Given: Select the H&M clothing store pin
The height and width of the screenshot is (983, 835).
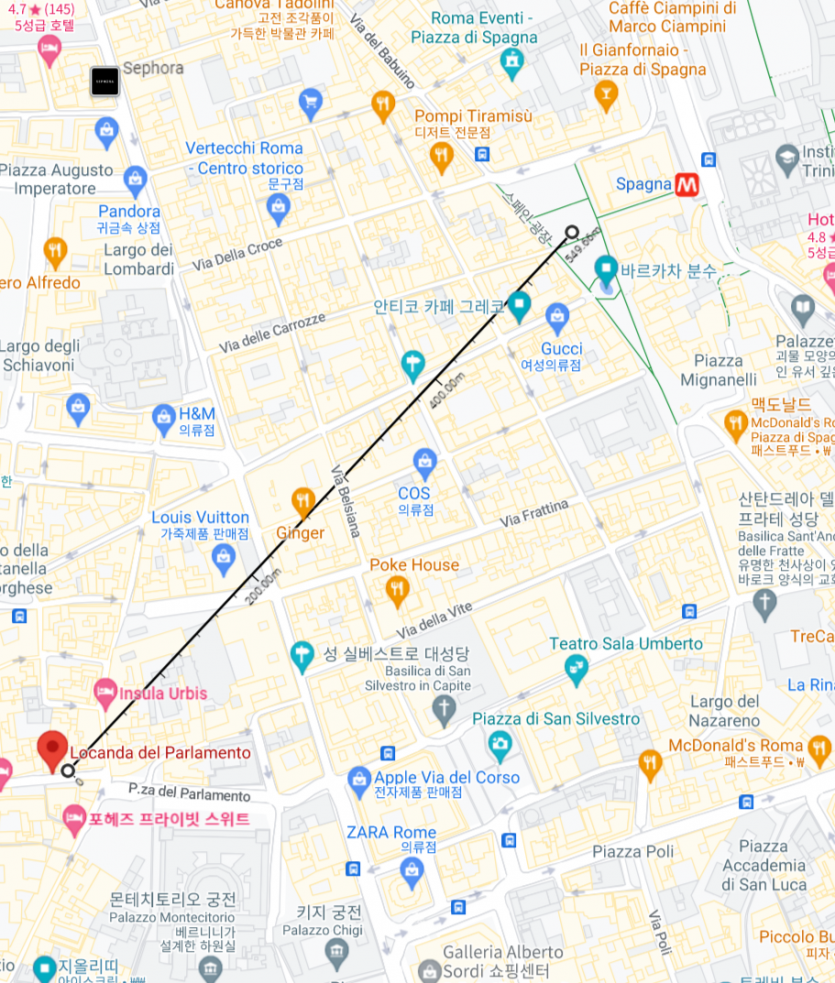Looking at the screenshot, I should point(164,419).
